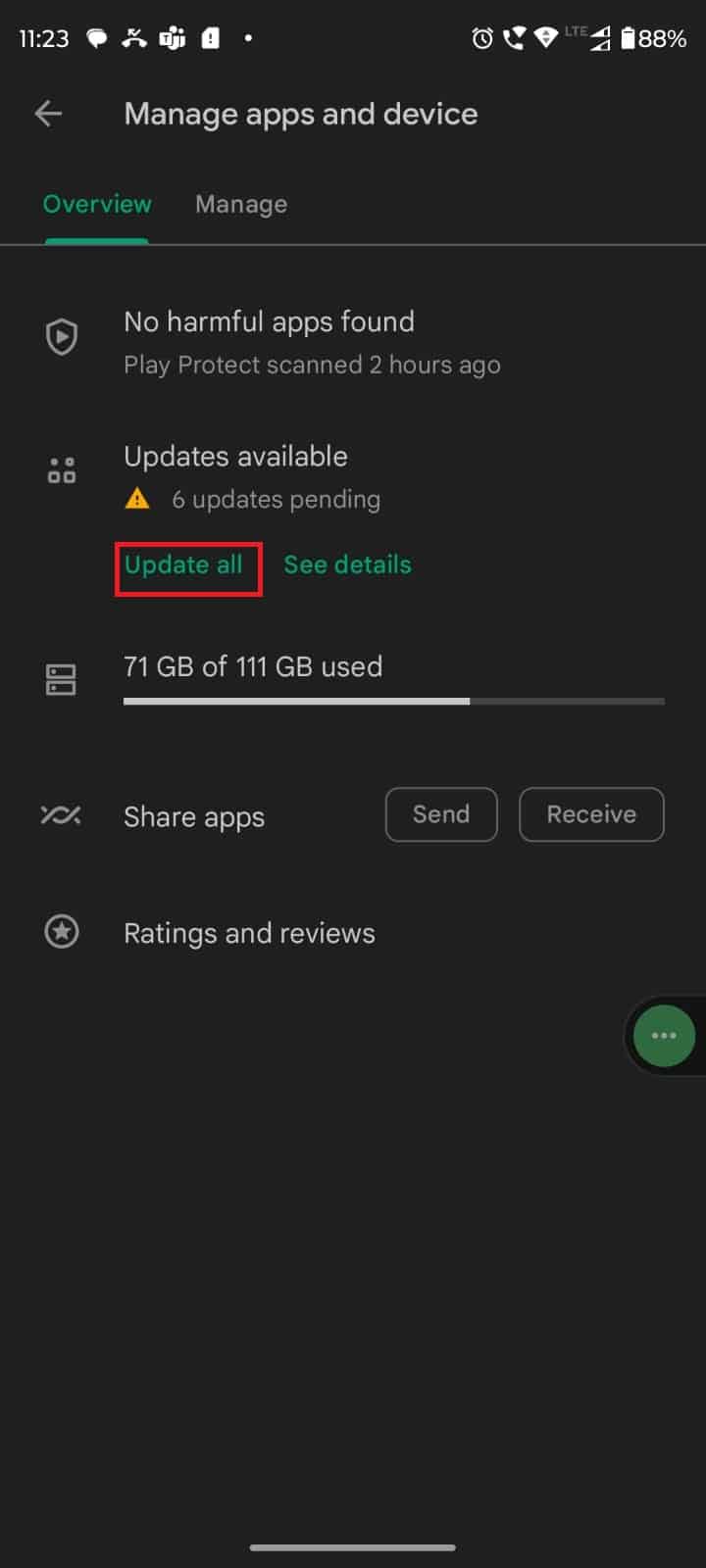Open See details for updates

[347, 565]
